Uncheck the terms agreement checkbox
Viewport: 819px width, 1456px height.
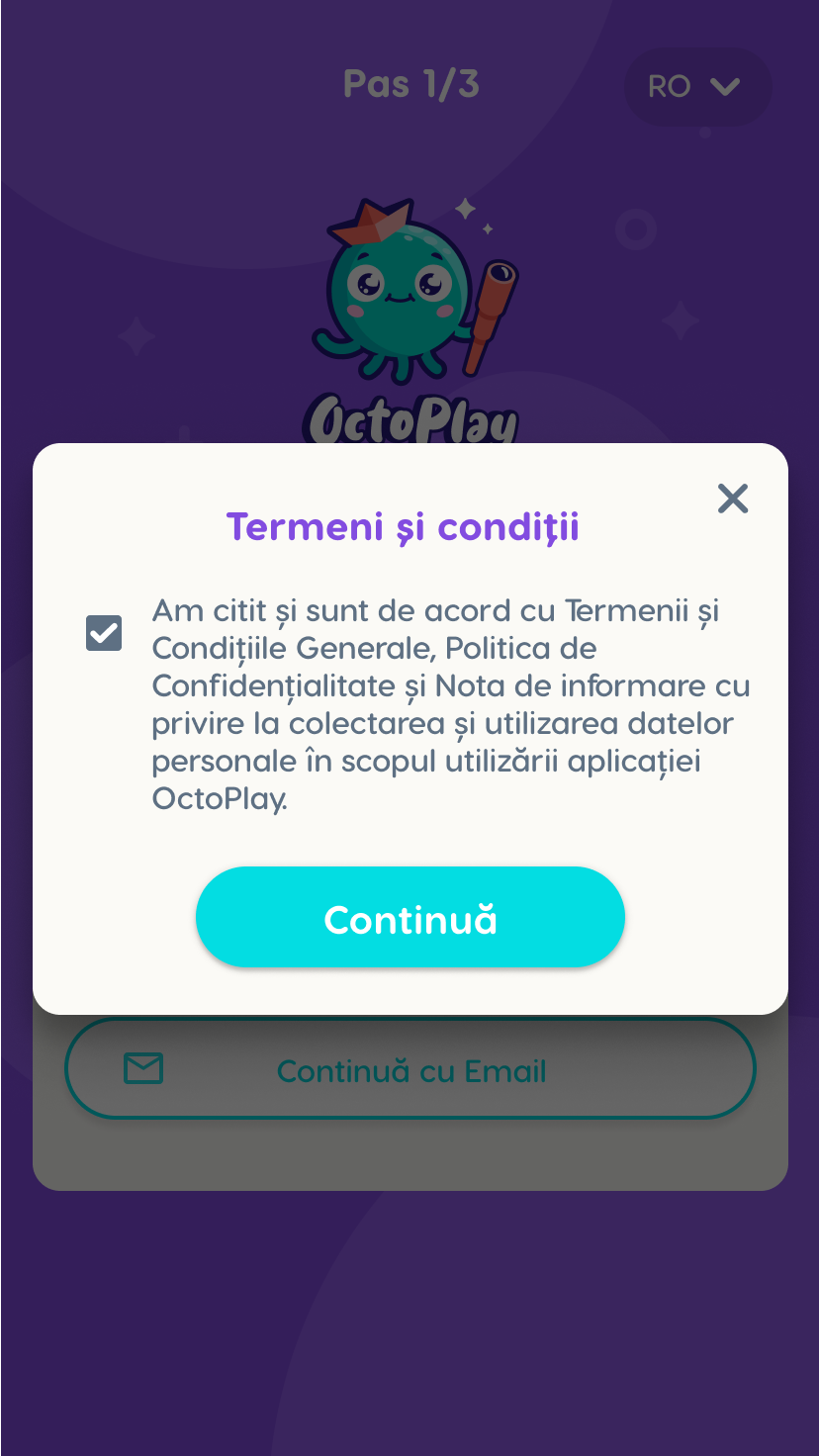[x=104, y=633]
